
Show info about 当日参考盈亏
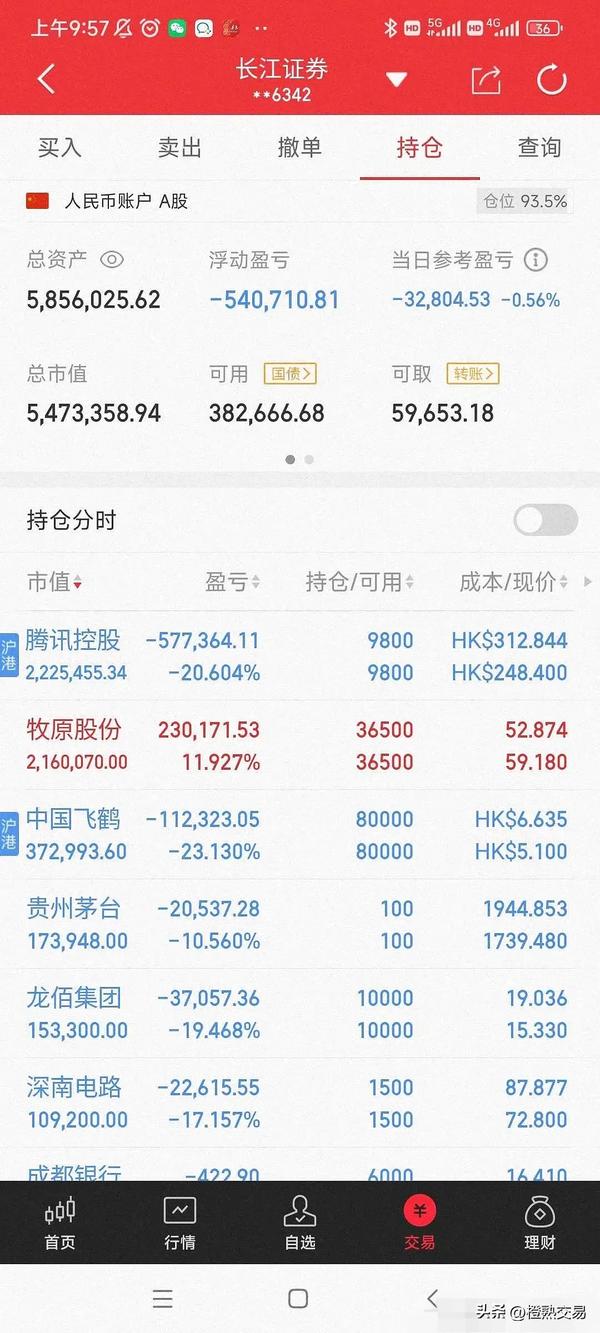536,260
